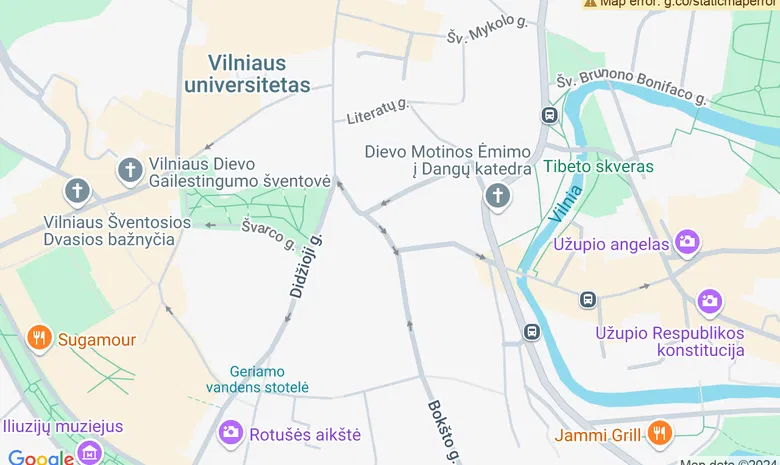The width and height of the screenshot is (780, 465).
Task: Tap the Sugamour restaurant pin
Action: (x=40, y=338)
